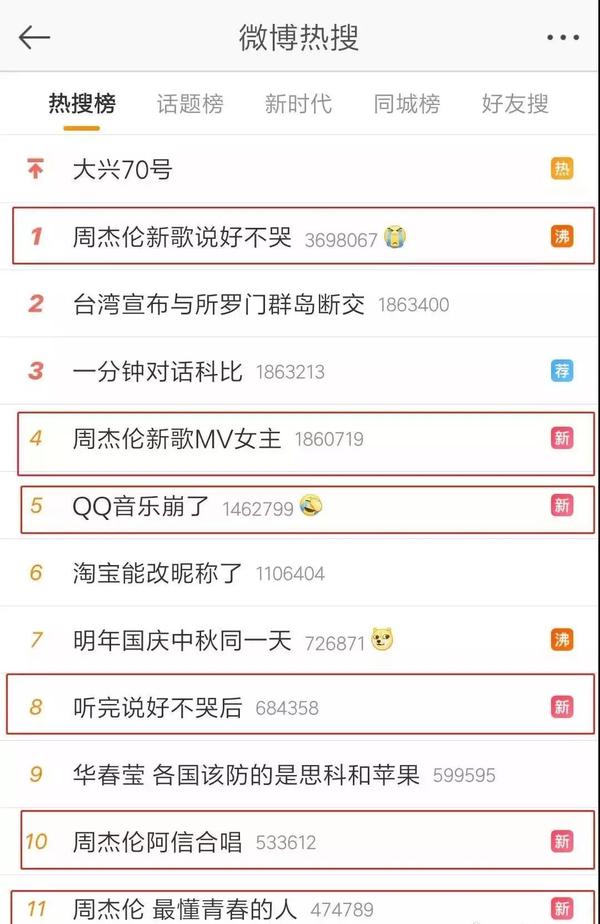Select the 新时代 tab

pos(298,104)
